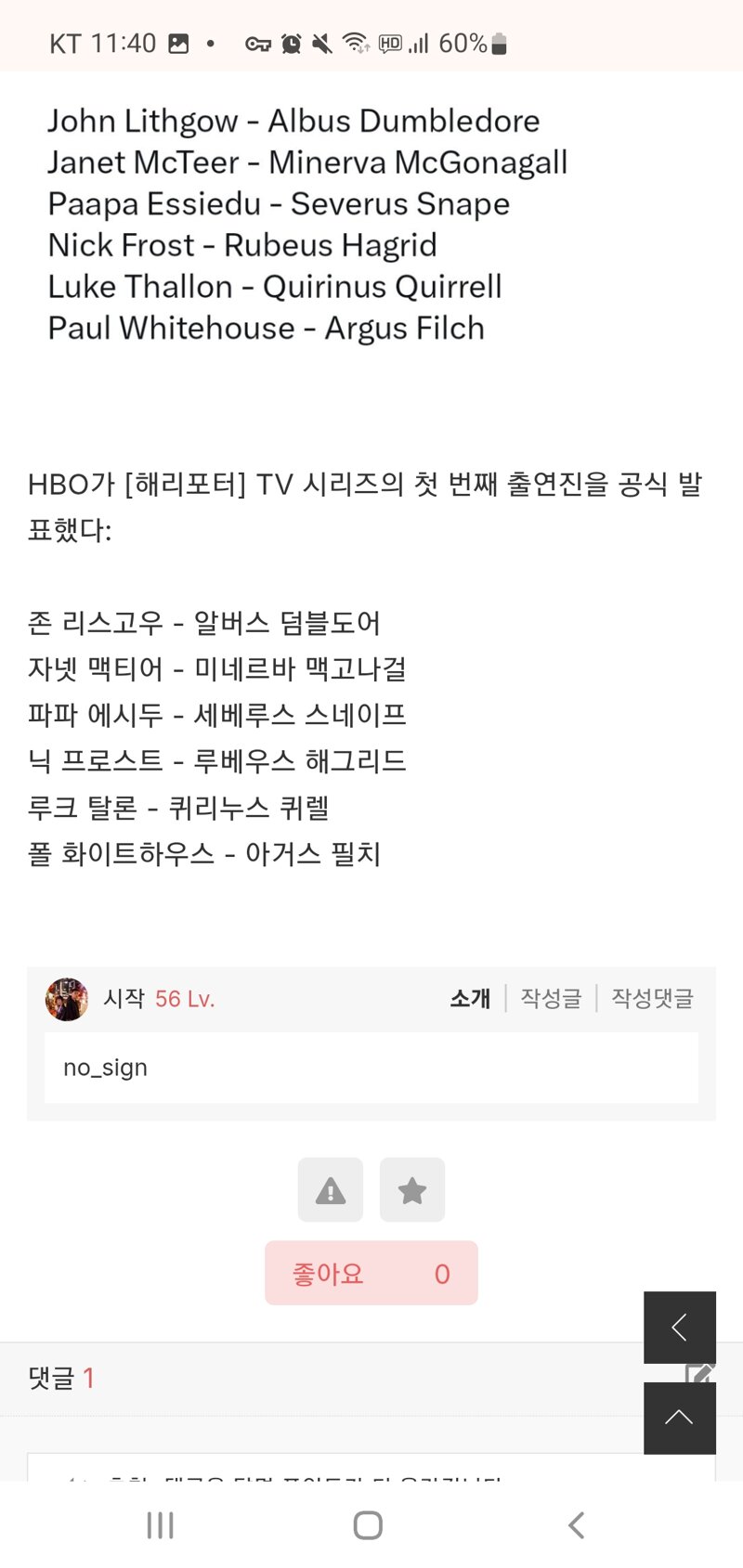Screen dimensions: 743x1568
Task: Tap the 좋아요 like button
Action: tap(371, 1273)
